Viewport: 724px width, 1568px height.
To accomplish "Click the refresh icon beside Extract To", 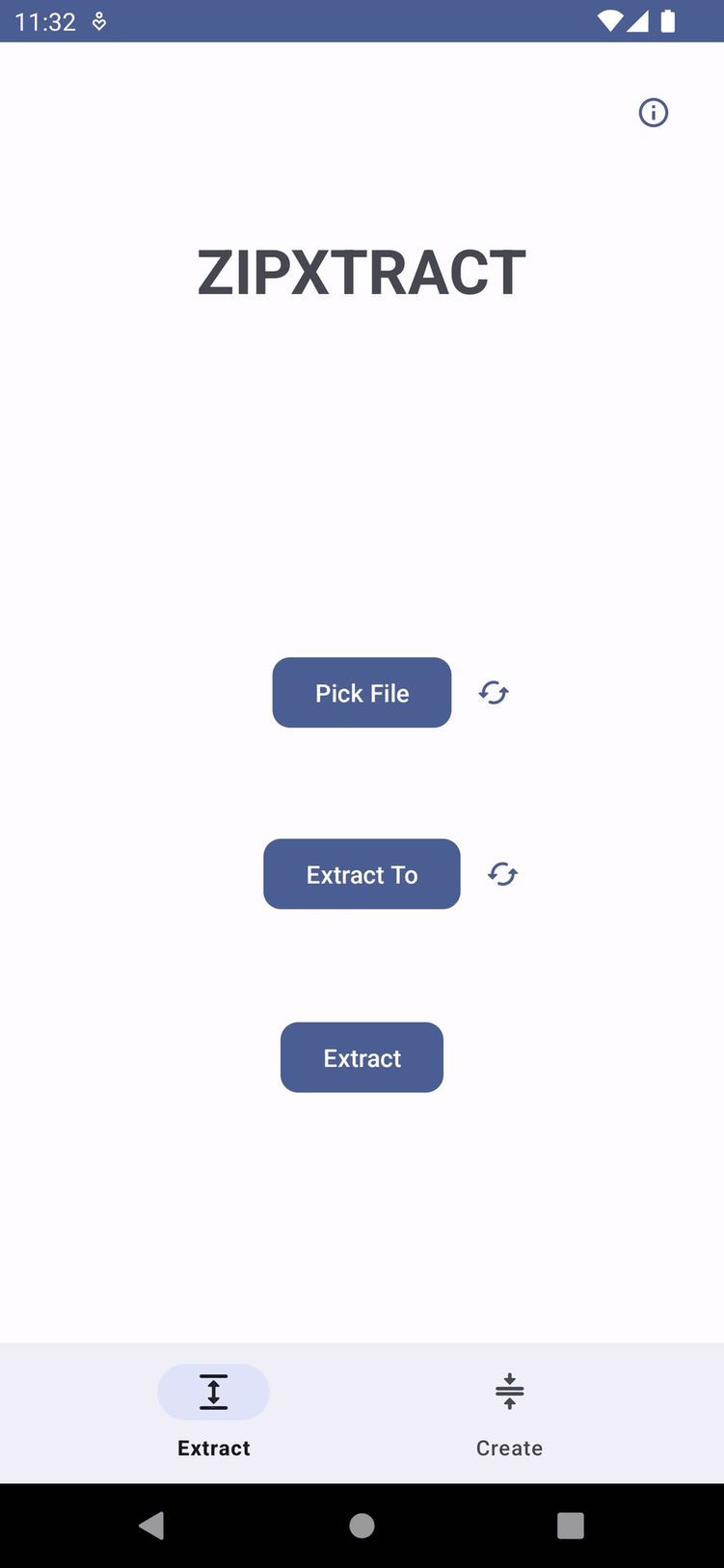I will (x=501, y=873).
